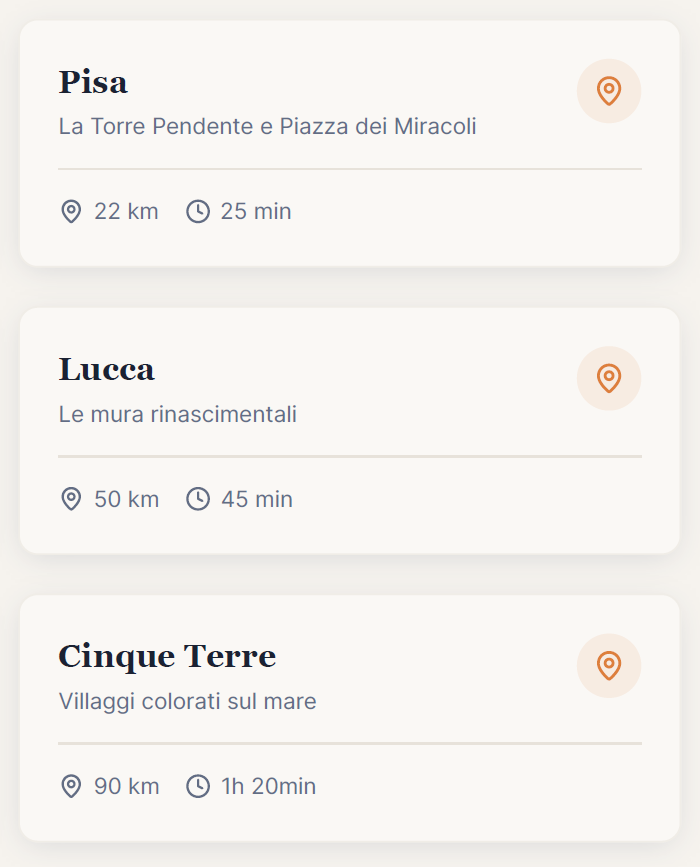View Cinque Terre location via pin icon
Screen dimensions: 700x867
point(608,665)
